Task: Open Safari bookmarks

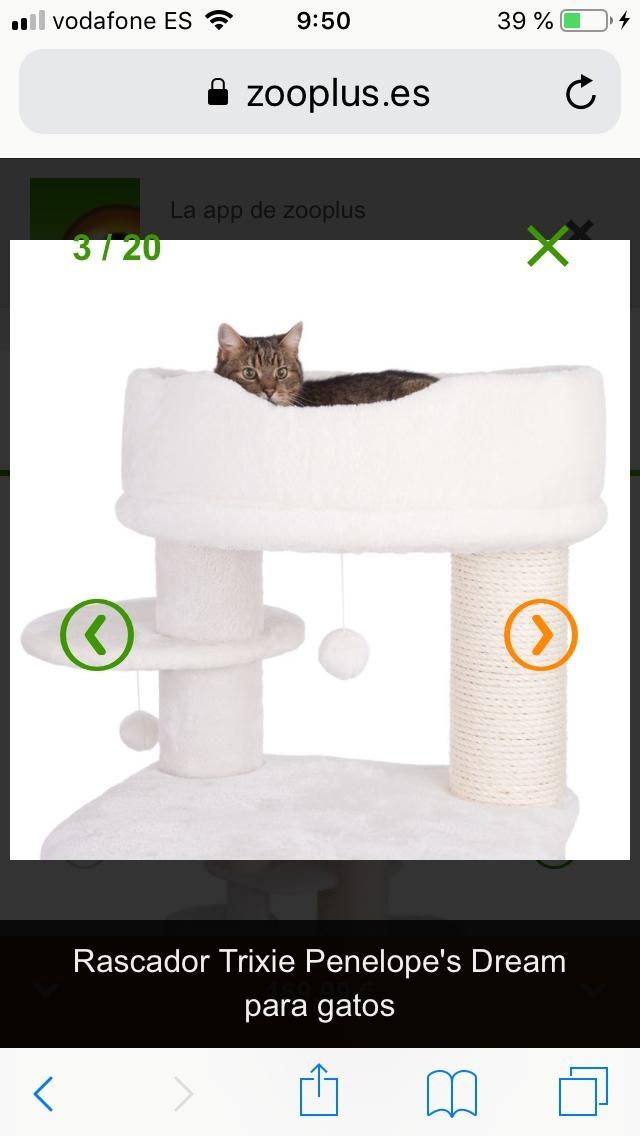Action: pos(451,1093)
